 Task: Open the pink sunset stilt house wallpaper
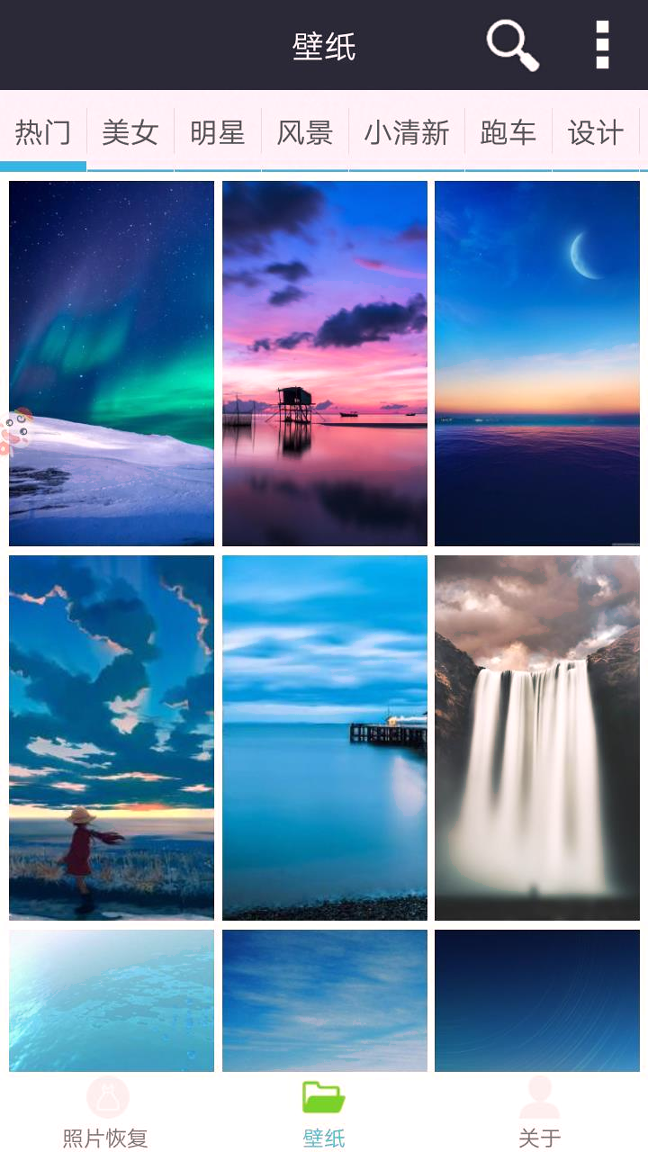325,364
